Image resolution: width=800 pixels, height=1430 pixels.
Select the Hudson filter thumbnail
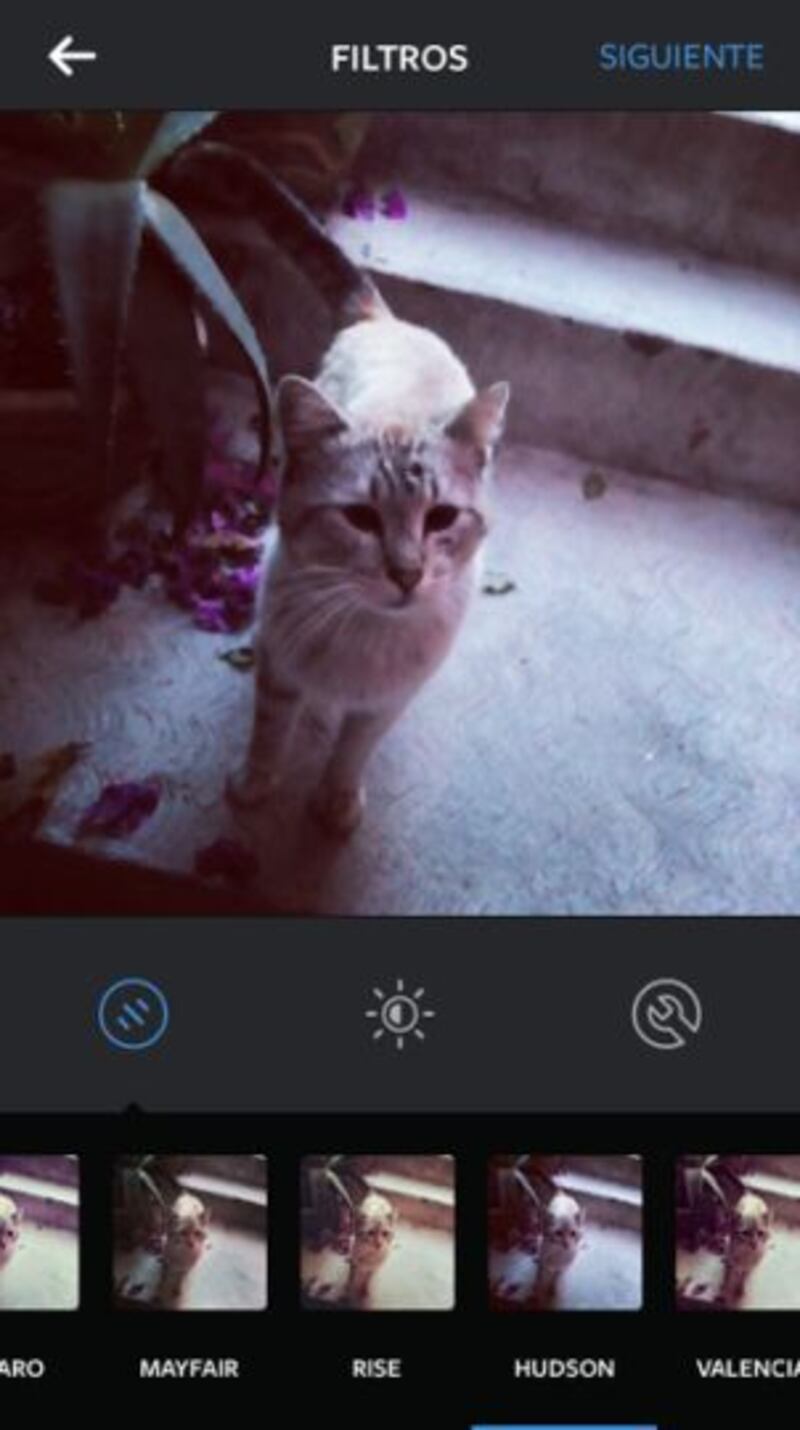pyautogui.click(x=565, y=1232)
